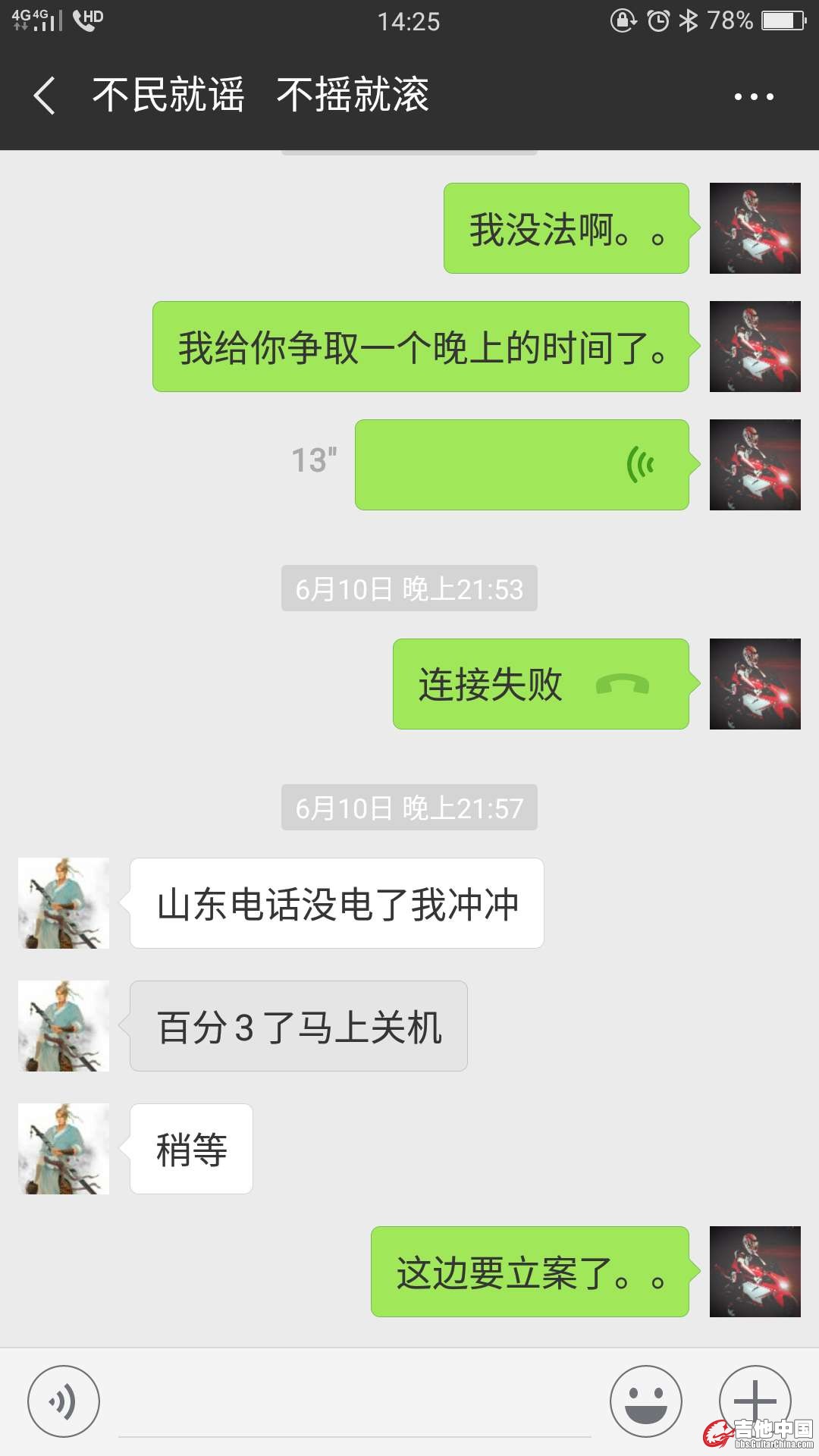Open the emoji picker
The height and width of the screenshot is (1456, 819).
(x=646, y=1401)
